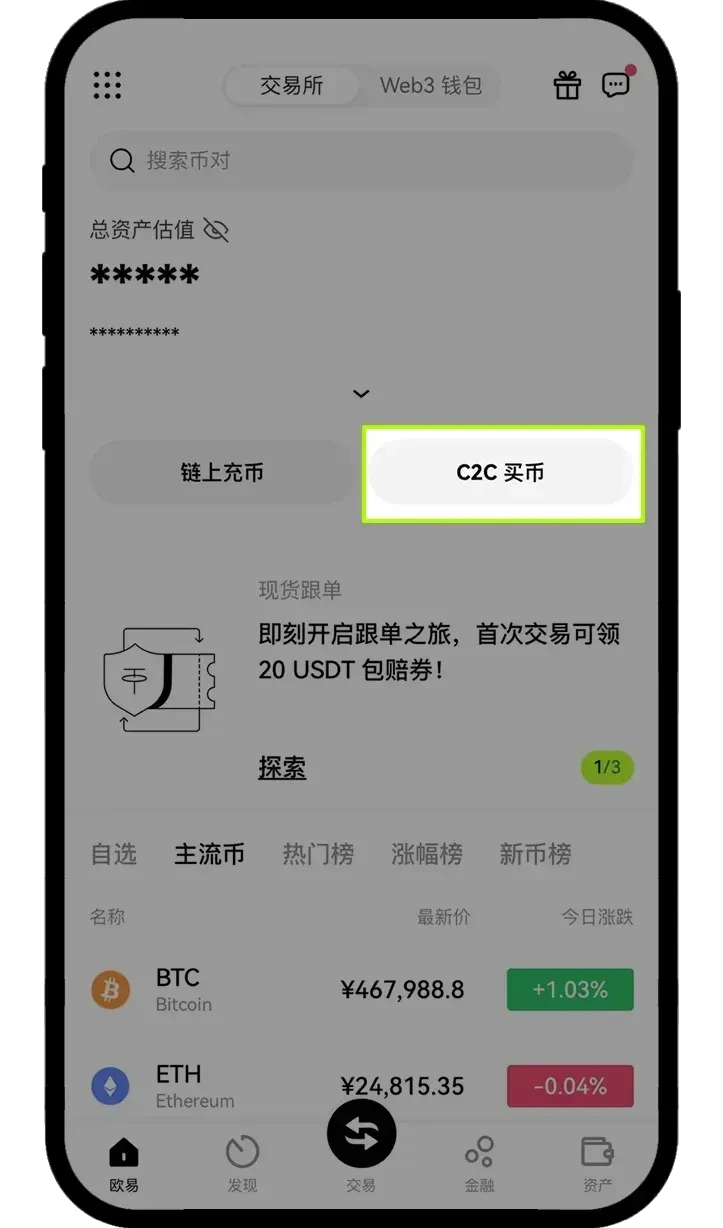Expand the asset details chevron
Viewport: 723px width, 1228px height.
pyautogui.click(x=361, y=394)
